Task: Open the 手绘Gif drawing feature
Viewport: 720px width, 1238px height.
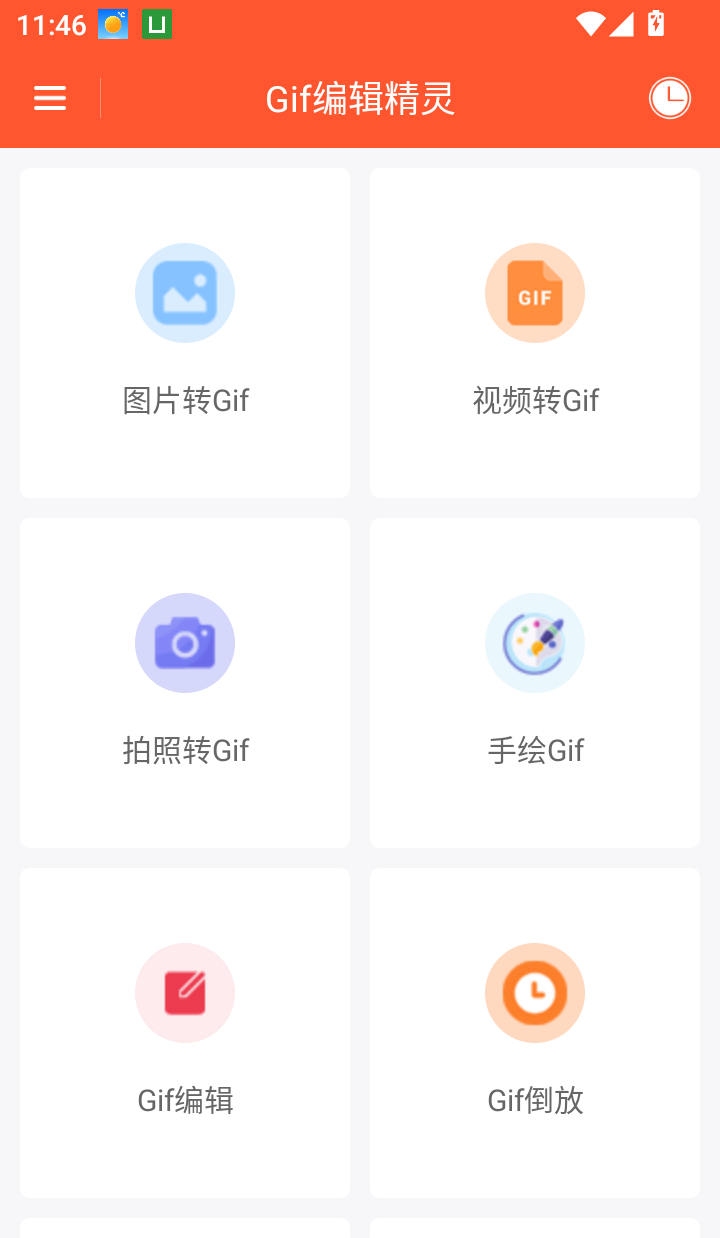Action: [535, 683]
